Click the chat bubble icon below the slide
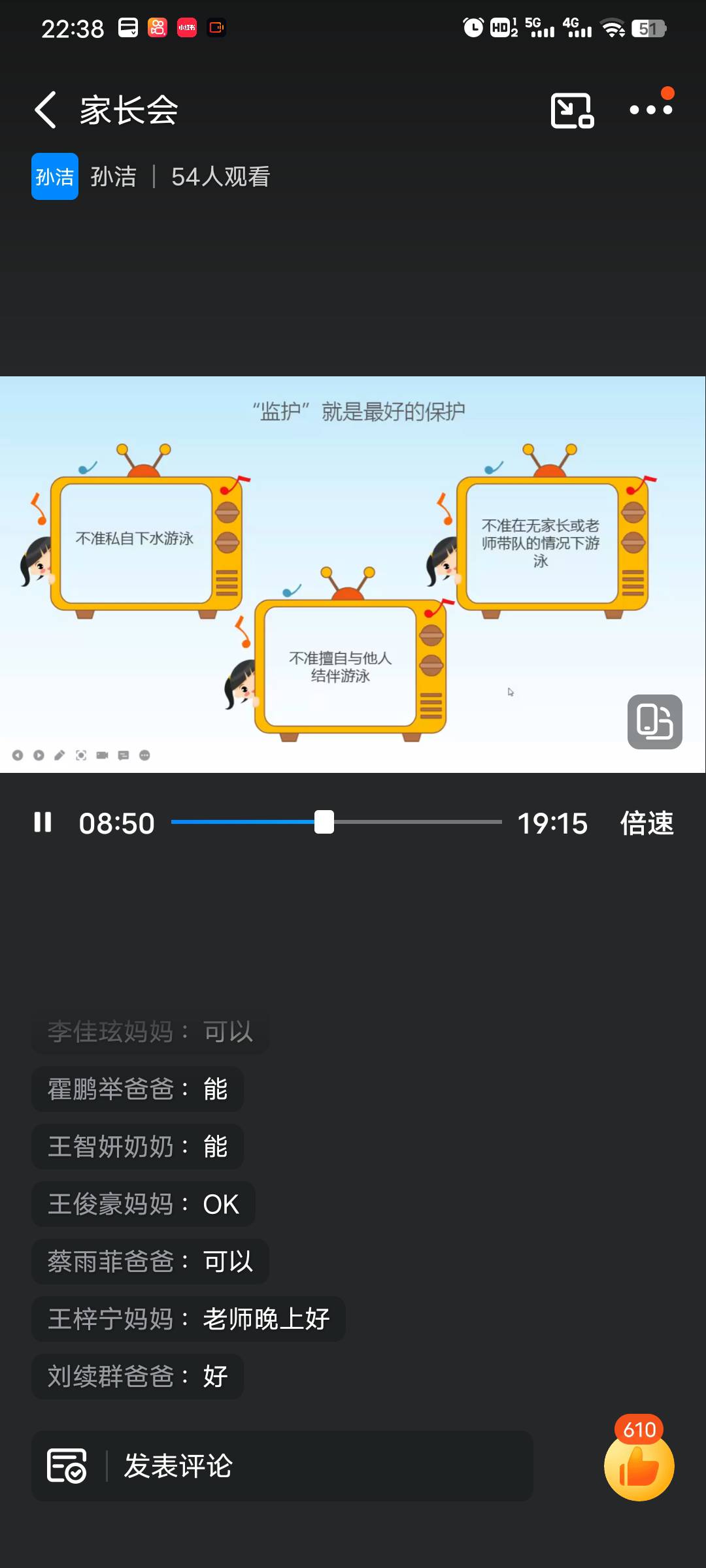The image size is (706, 1568). [x=123, y=755]
